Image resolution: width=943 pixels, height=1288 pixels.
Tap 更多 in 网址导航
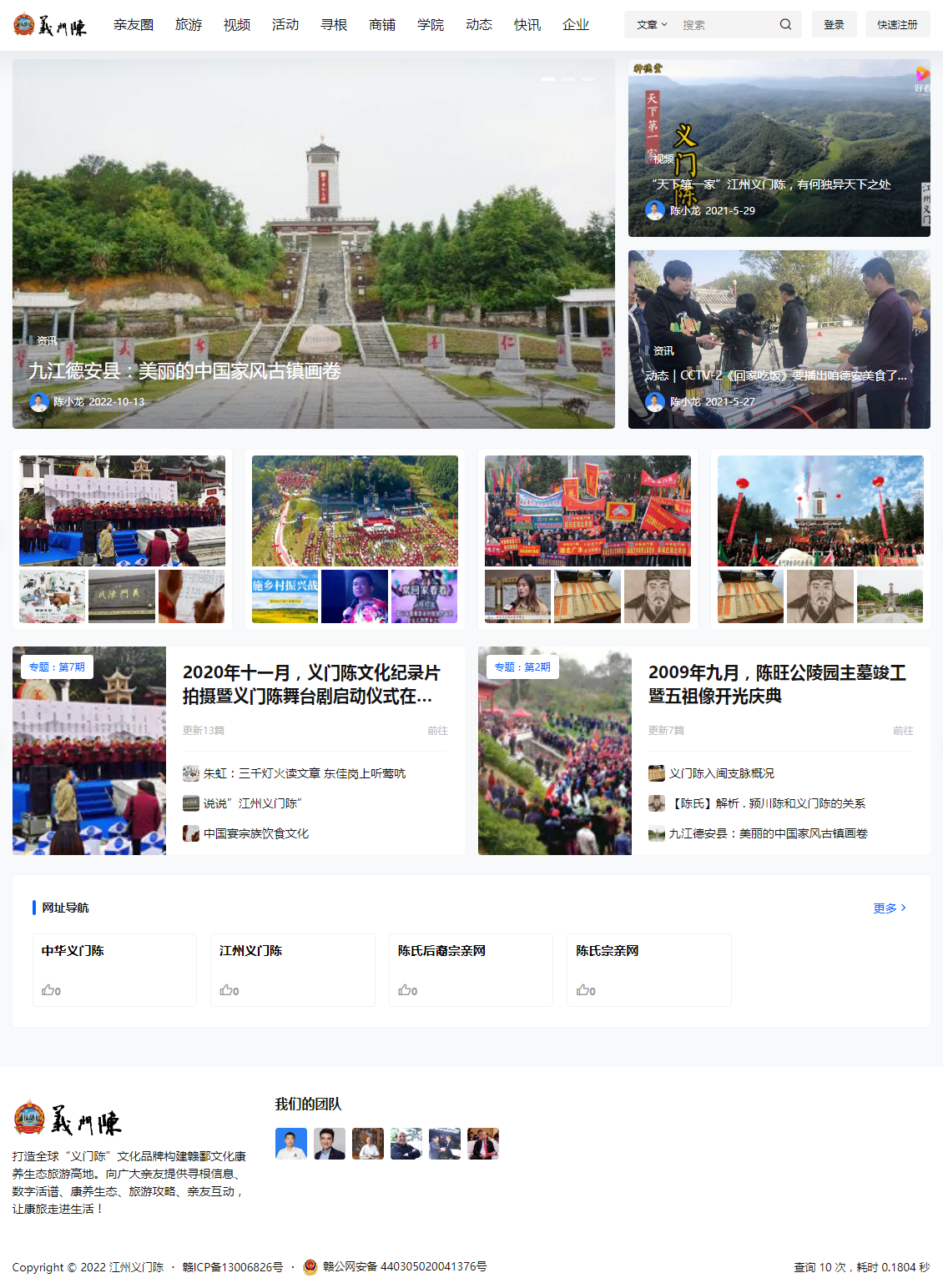point(889,908)
